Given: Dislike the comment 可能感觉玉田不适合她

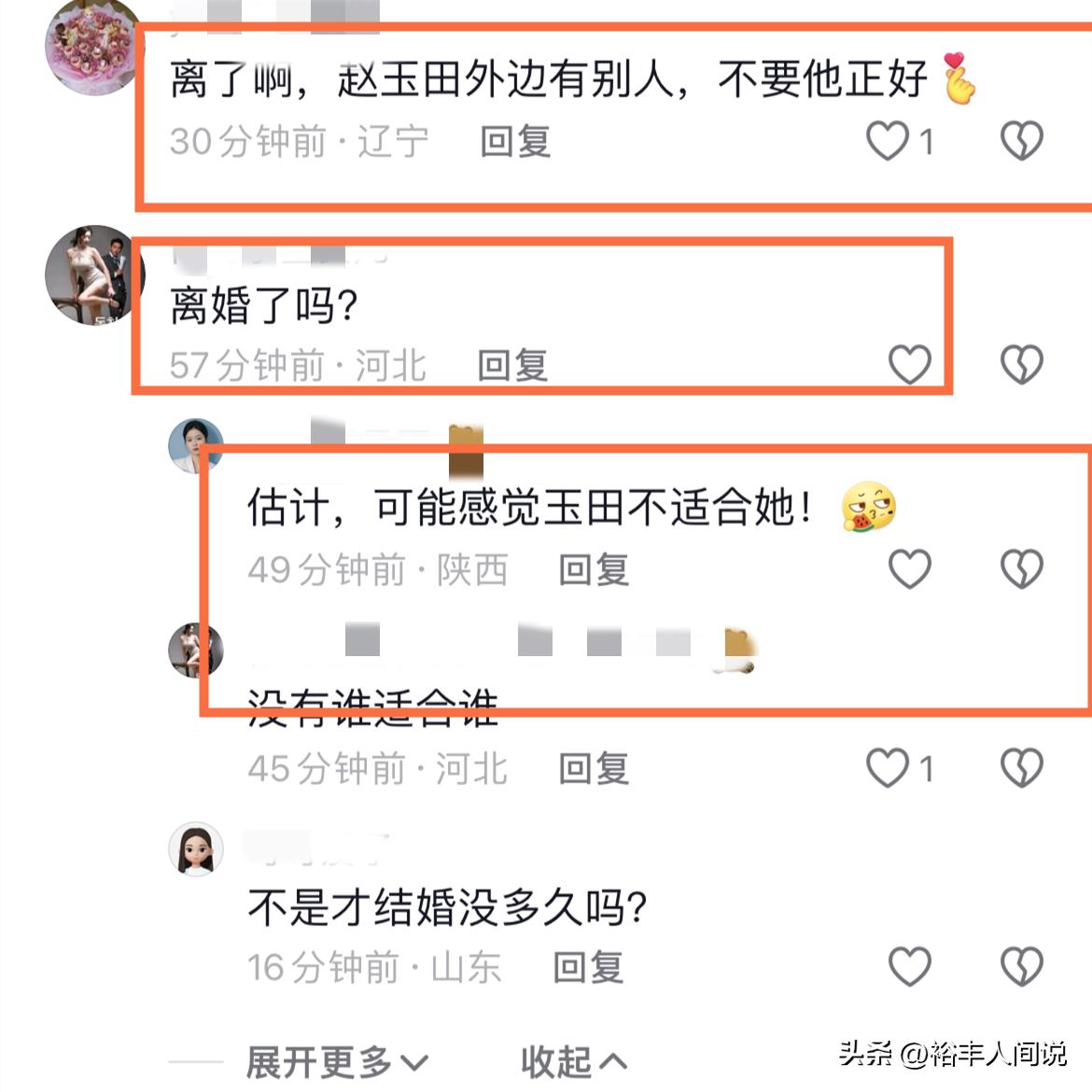Looking at the screenshot, I should pyautogui.click(x=1021, y=569).
